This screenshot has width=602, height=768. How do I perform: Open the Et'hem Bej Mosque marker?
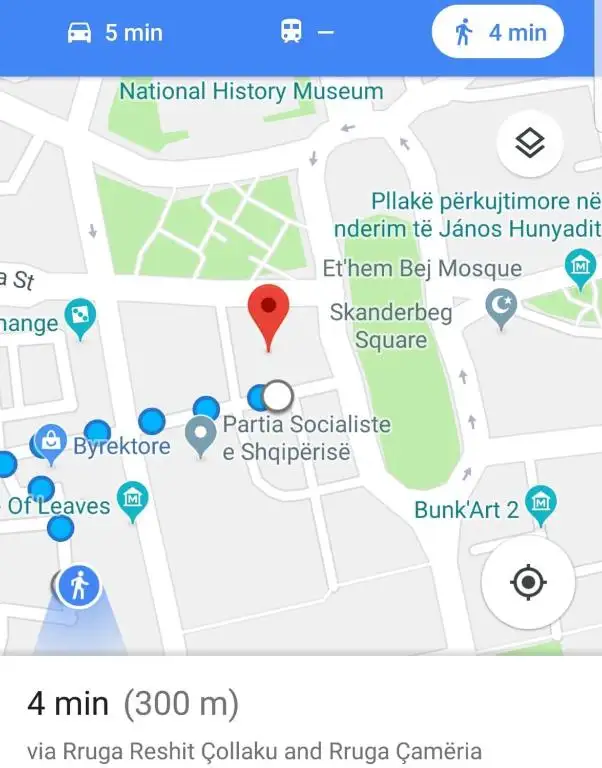pos(501,311)
